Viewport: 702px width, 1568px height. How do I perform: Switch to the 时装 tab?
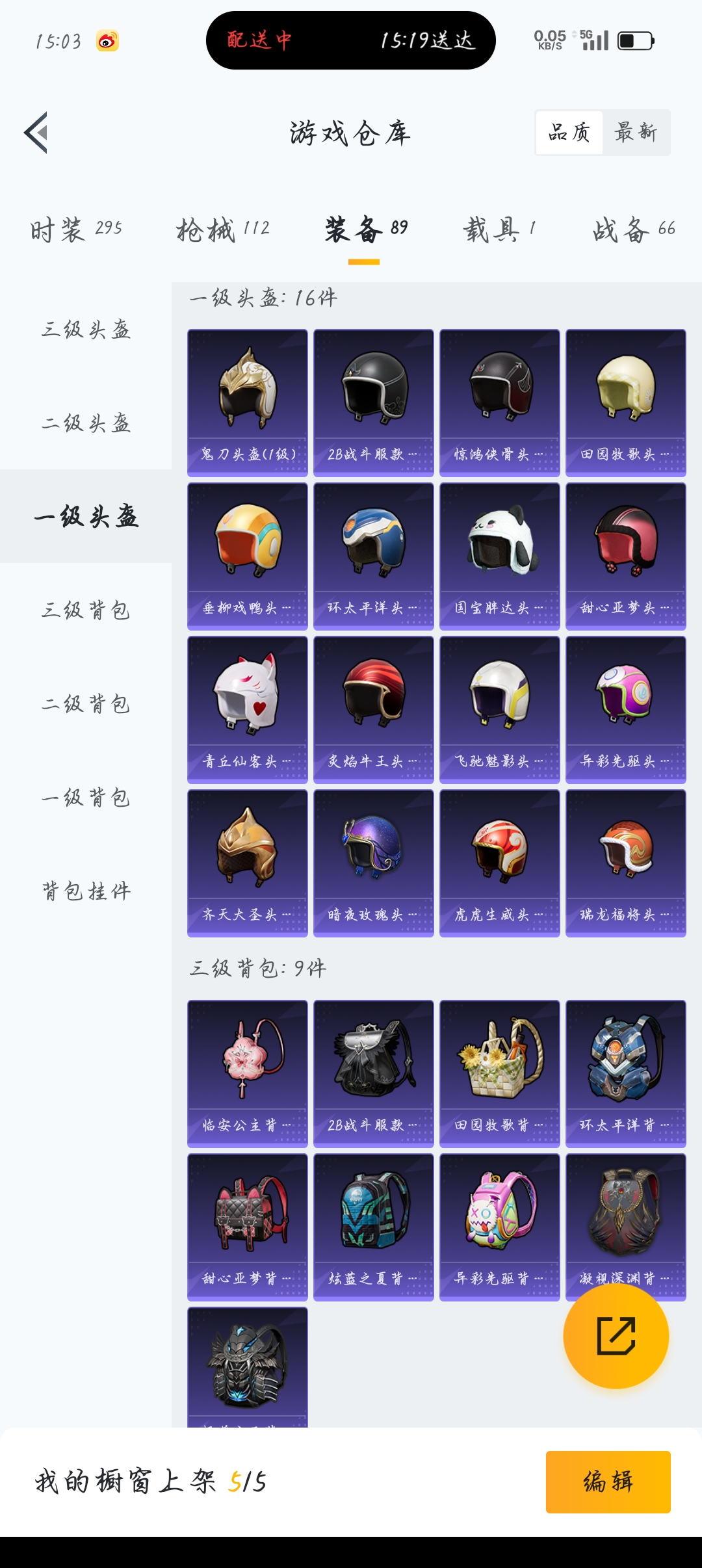(x=76, y=229)
